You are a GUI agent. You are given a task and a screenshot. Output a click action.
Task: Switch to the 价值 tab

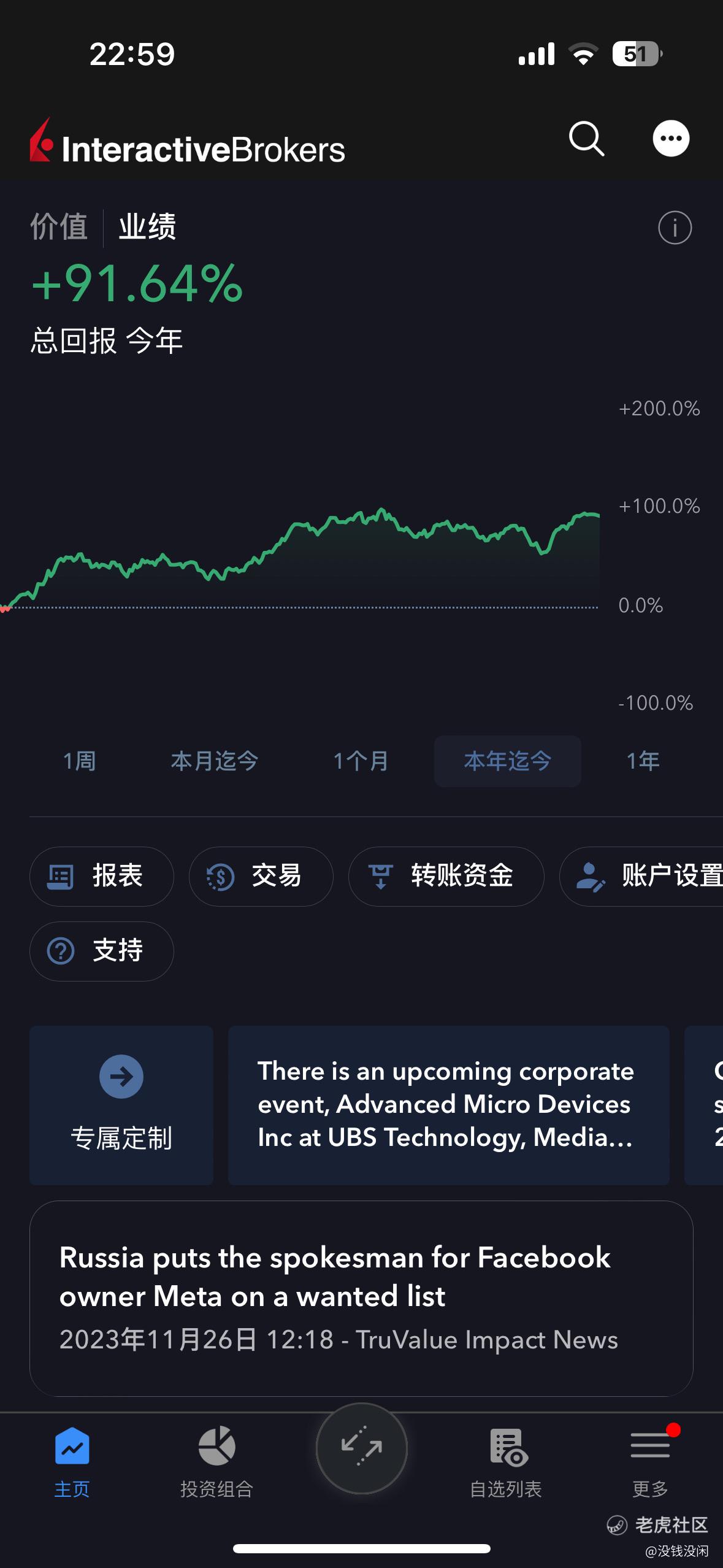tap(59, 226)
